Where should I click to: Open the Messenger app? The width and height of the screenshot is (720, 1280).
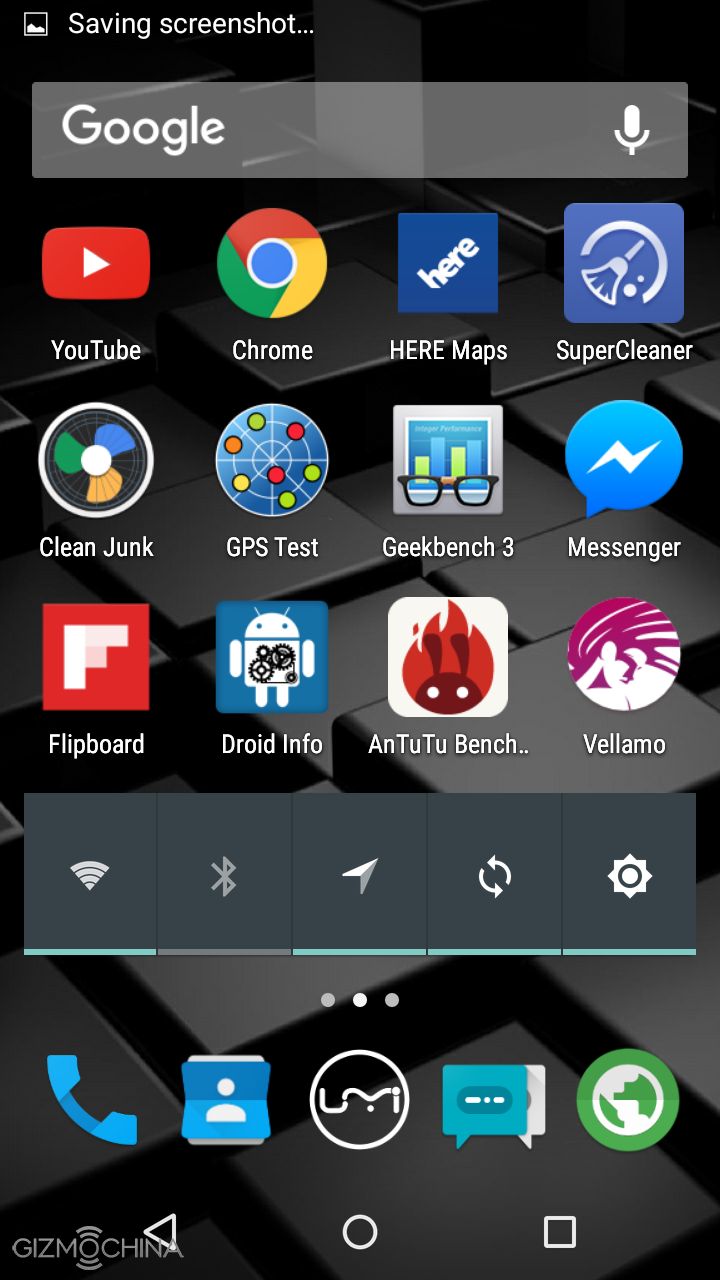[x=624, y=461]
